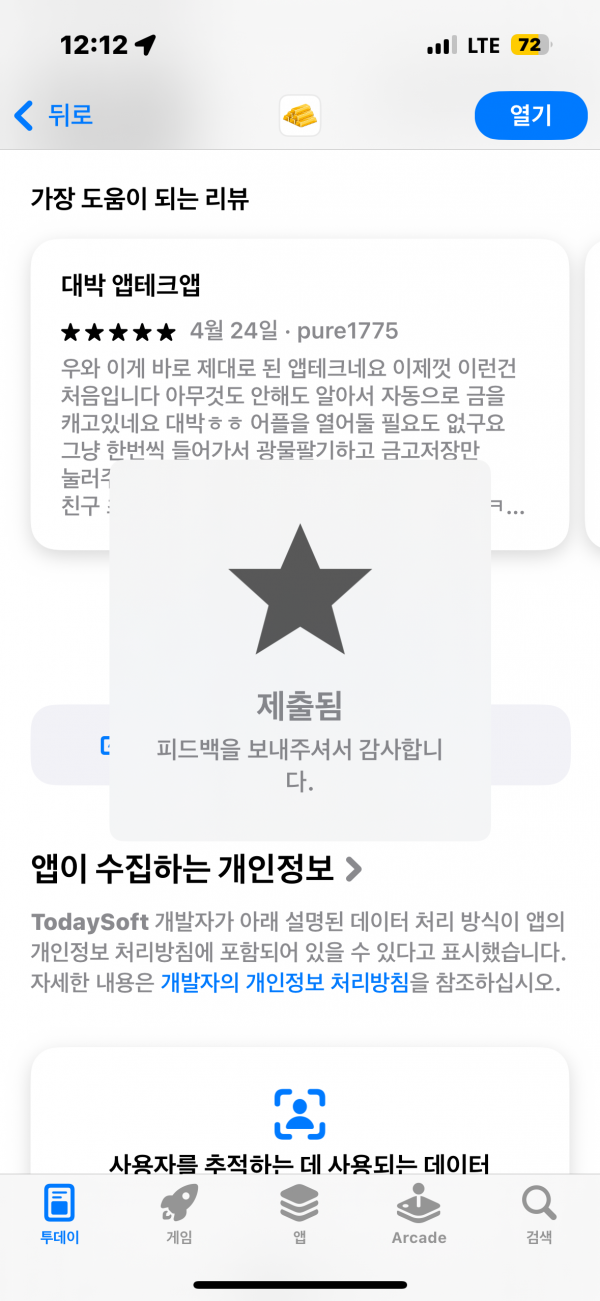Open the 대박 앱테크앱 review card
Viewport: 600px width, 1301px height.
[300, 394]
